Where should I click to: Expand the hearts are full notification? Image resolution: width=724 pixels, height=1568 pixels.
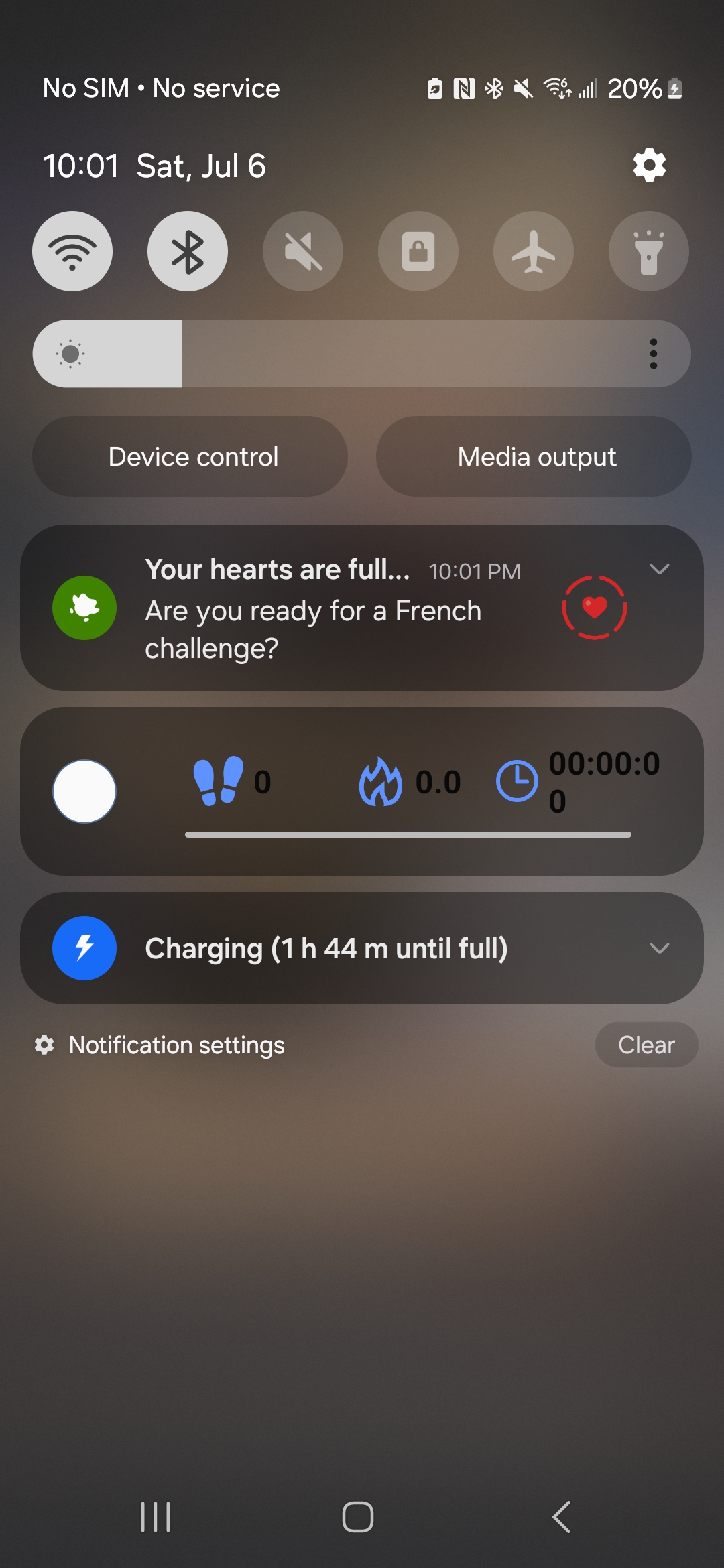click(x=660, y=569)
